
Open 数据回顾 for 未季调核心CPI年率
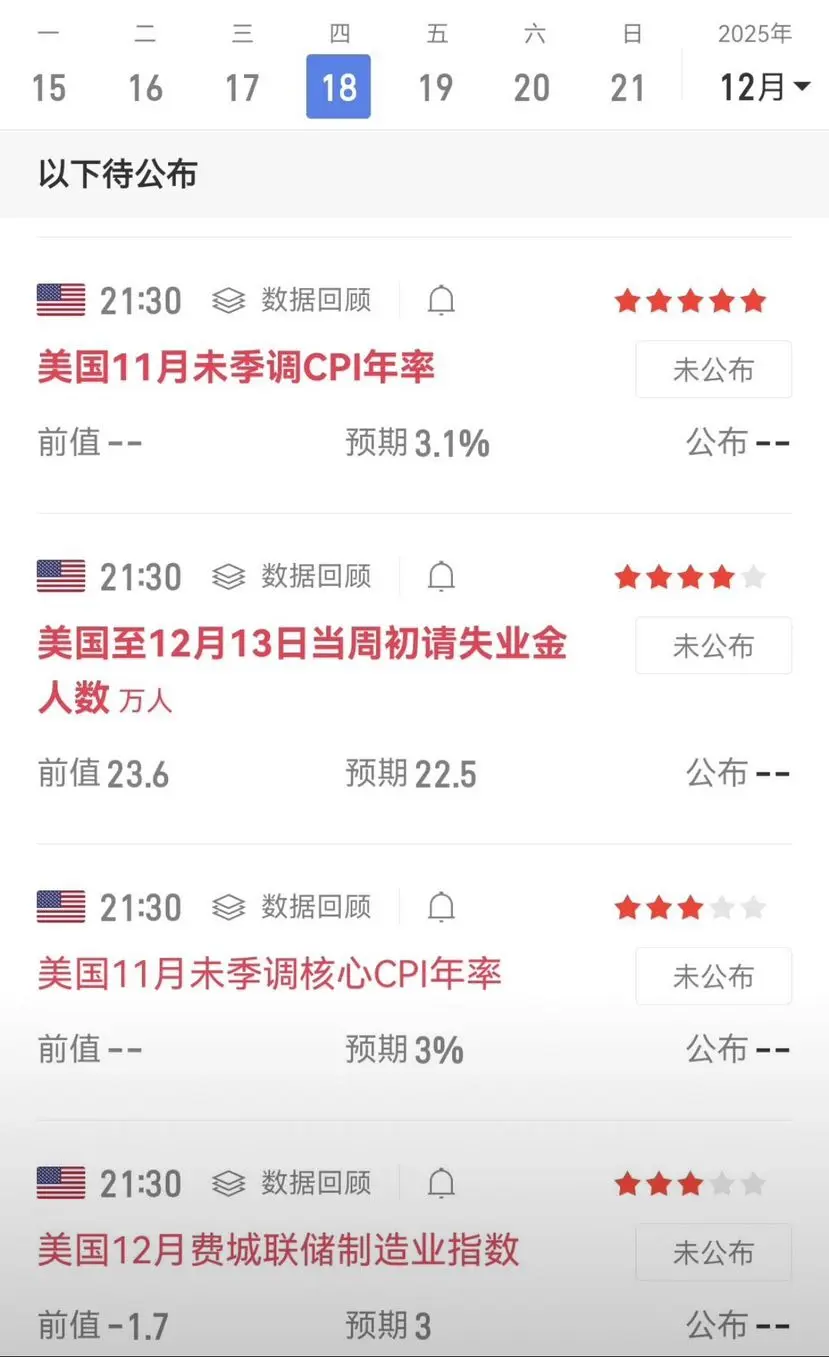click(292, 907)
